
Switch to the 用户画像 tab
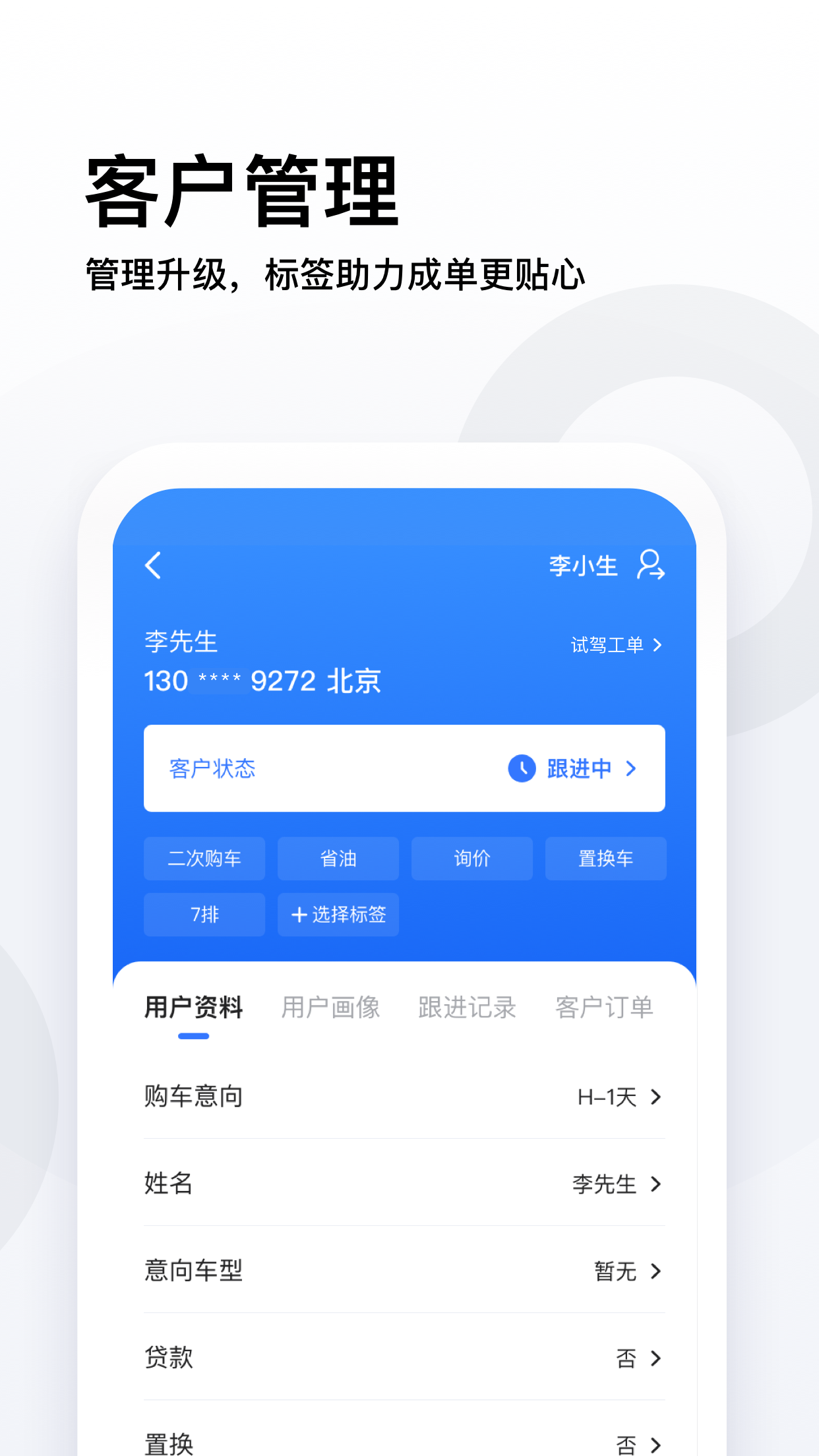coord(331,1007)
